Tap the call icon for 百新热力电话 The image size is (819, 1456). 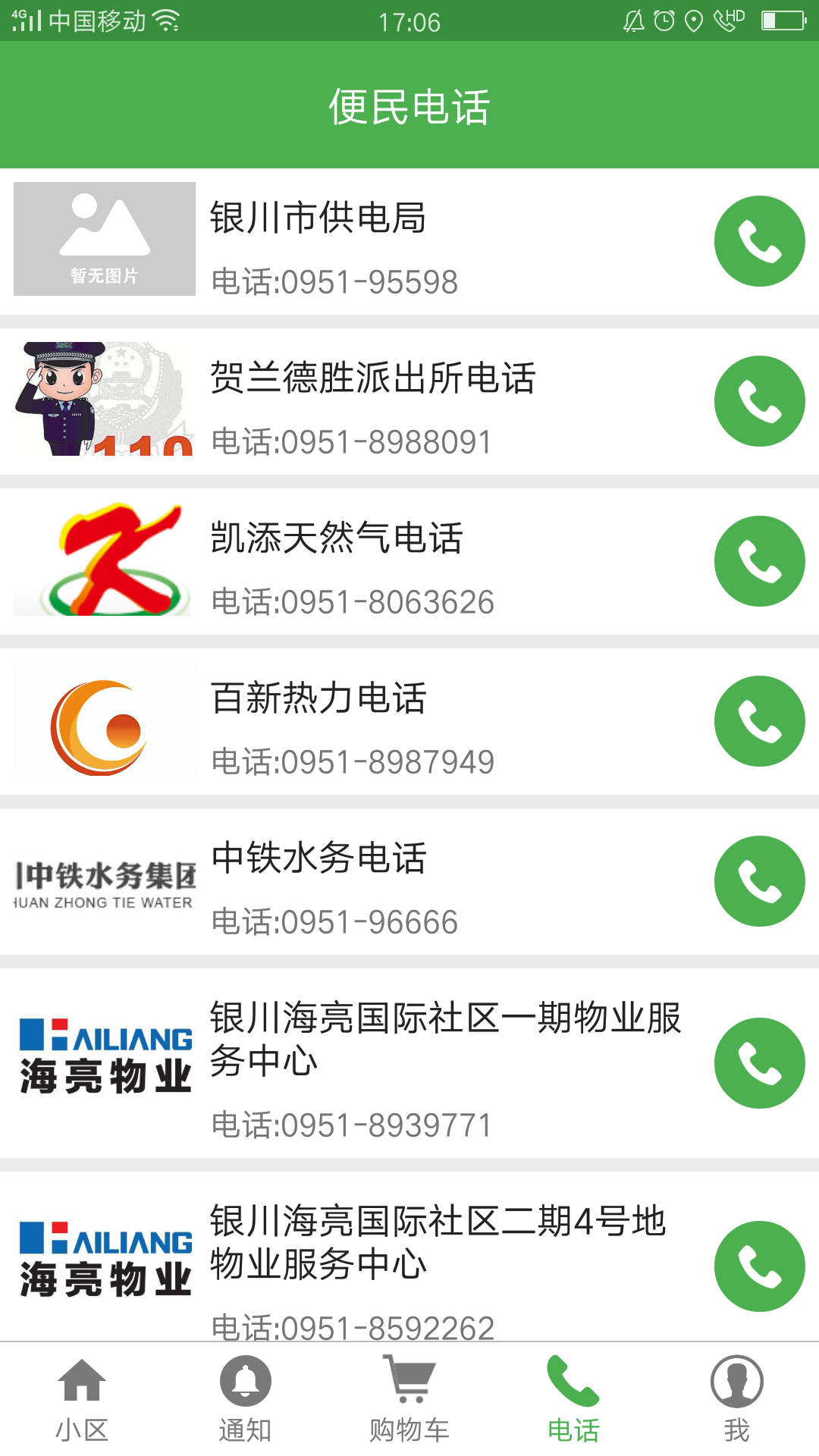(x=759, y=721)
